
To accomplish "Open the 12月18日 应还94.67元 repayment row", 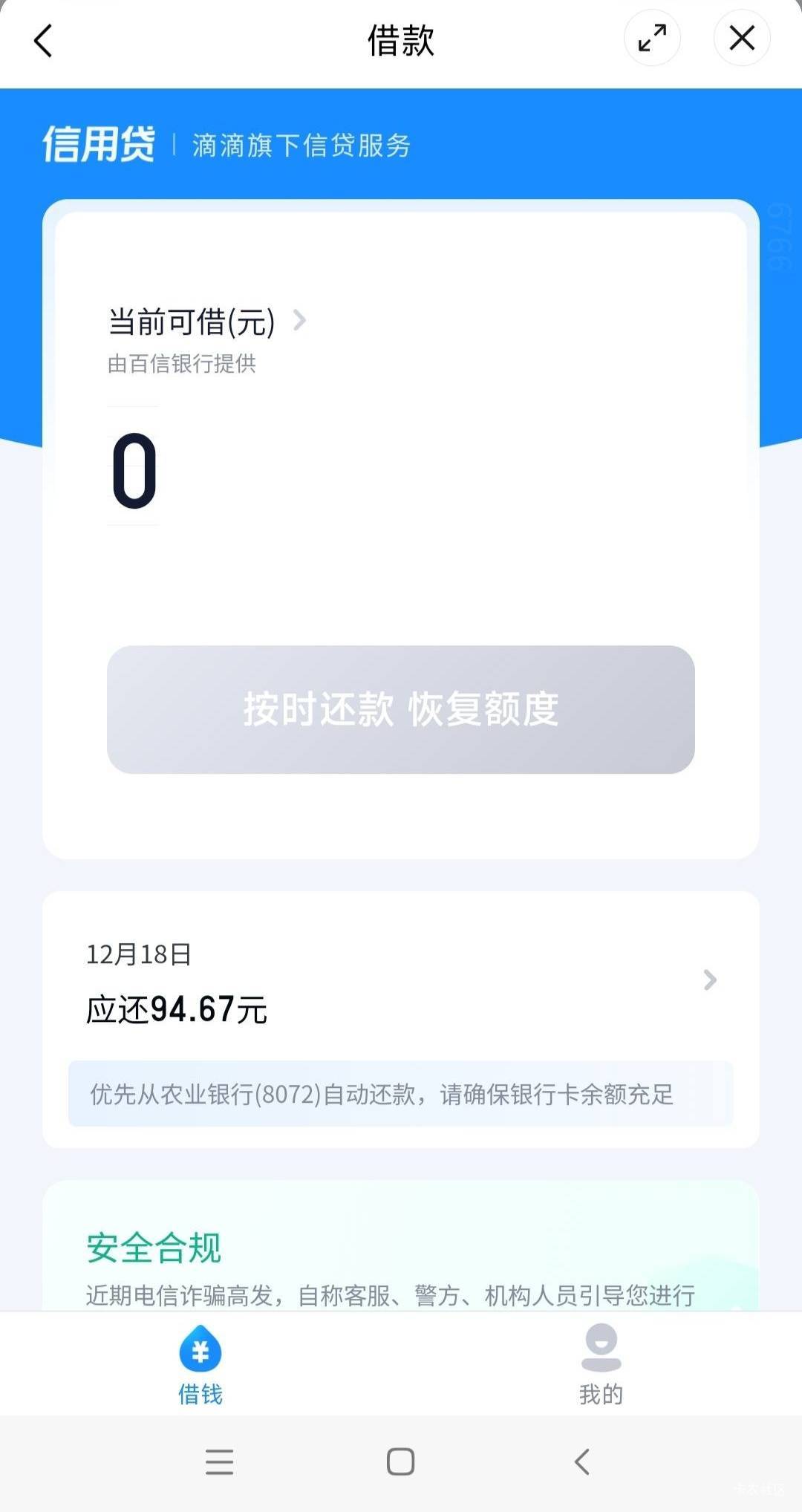I will 401,982.
